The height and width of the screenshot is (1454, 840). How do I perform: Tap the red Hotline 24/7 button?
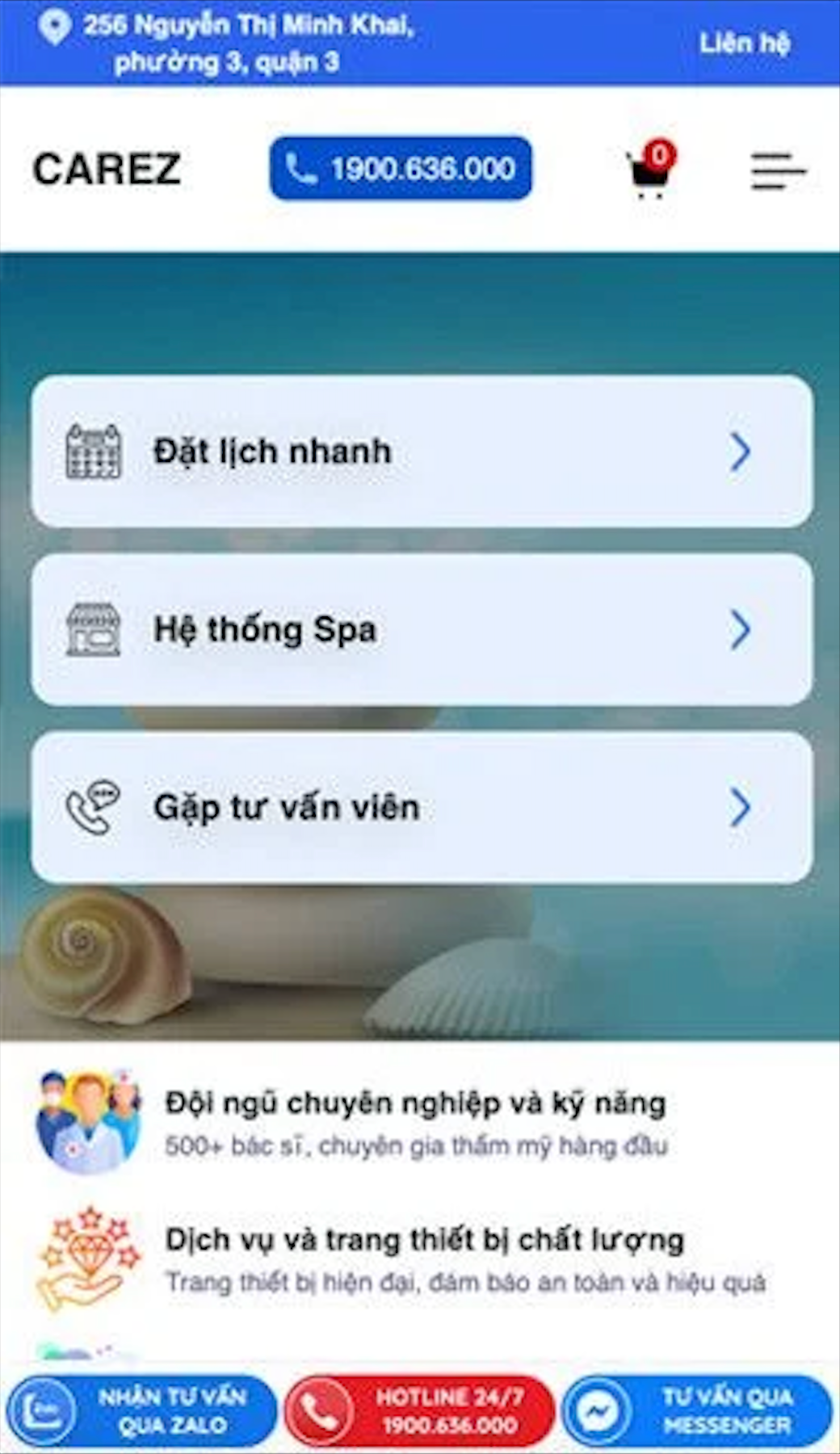coord(419,1410)
